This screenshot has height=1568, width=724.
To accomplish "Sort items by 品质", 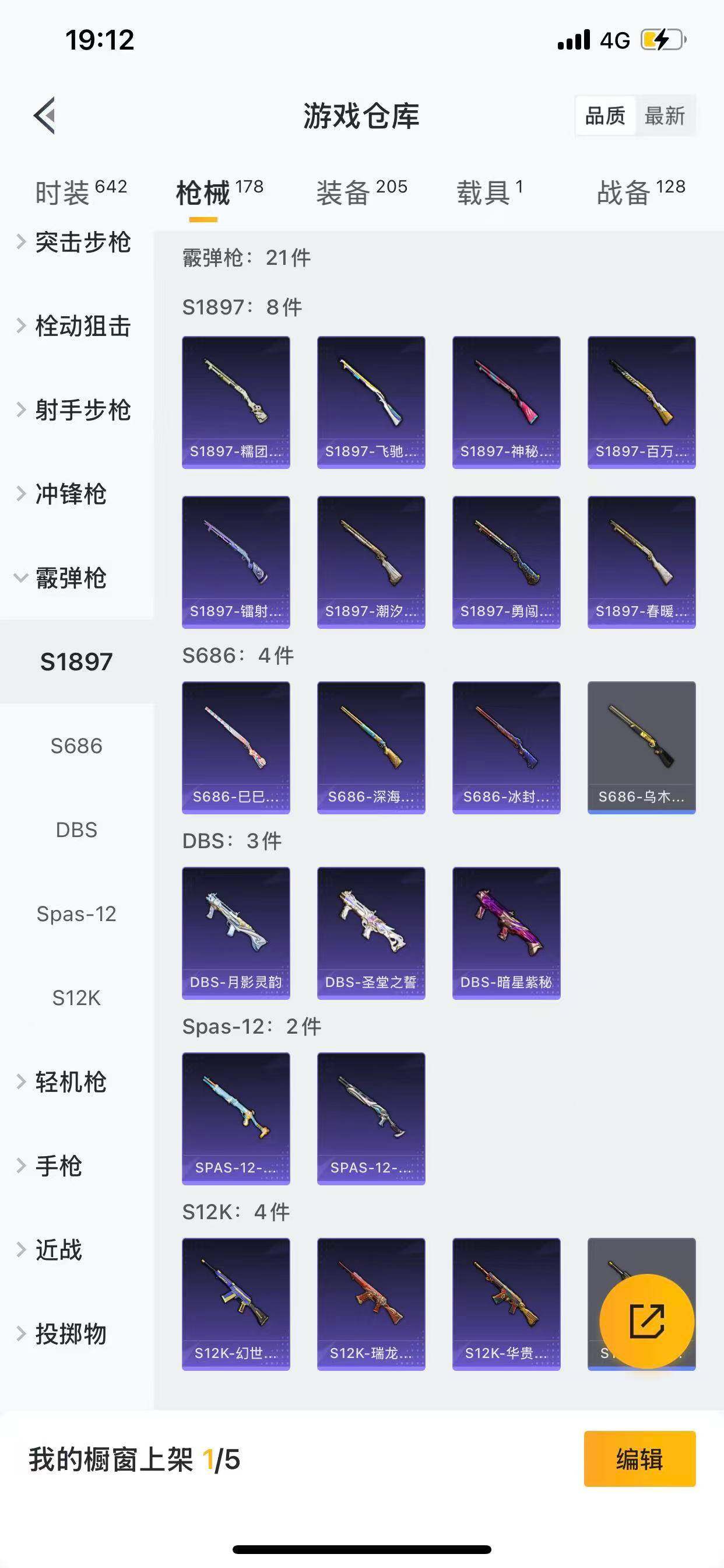I will (605, 116).
